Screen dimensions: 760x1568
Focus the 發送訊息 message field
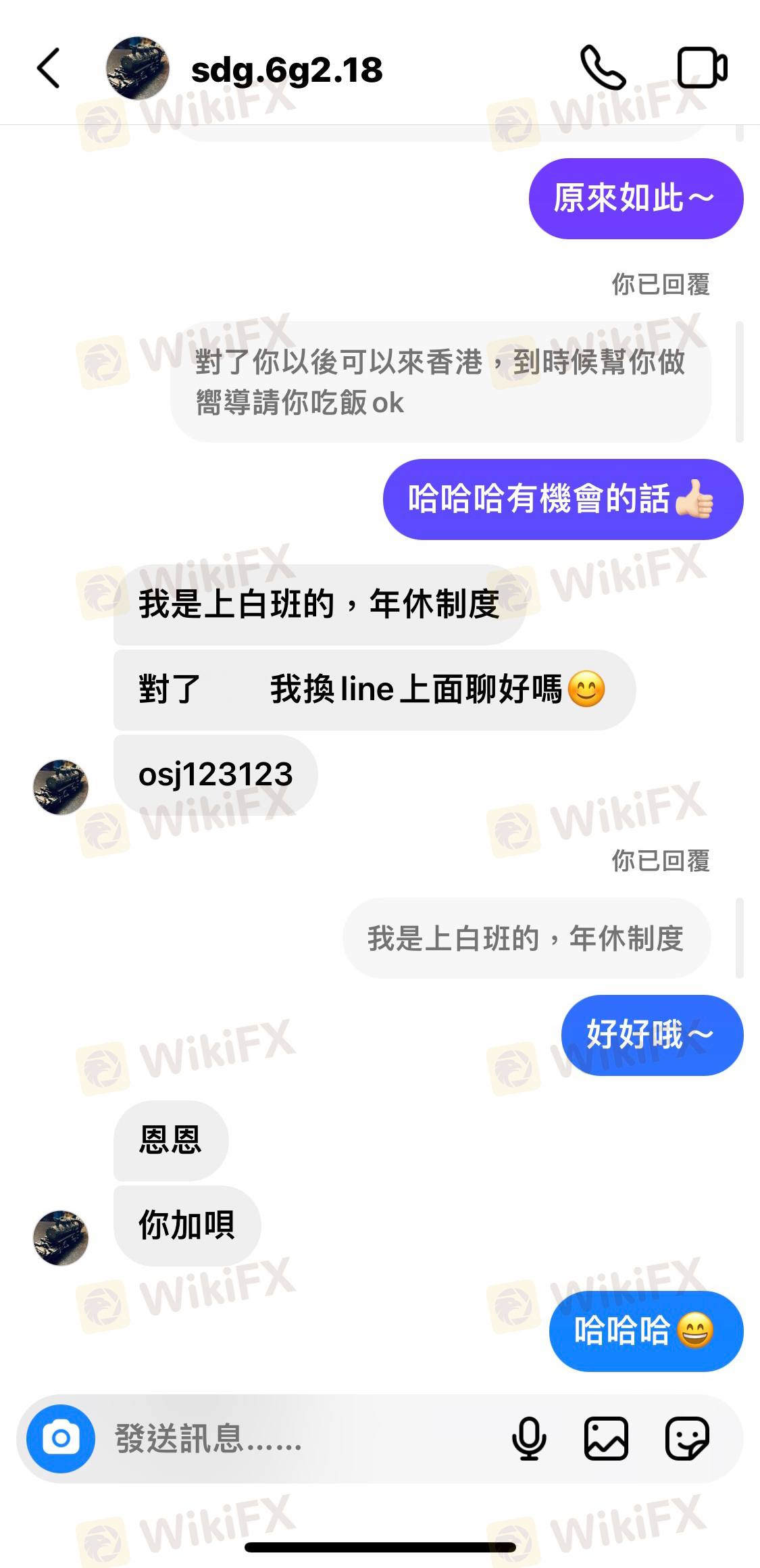[297, 1438]
